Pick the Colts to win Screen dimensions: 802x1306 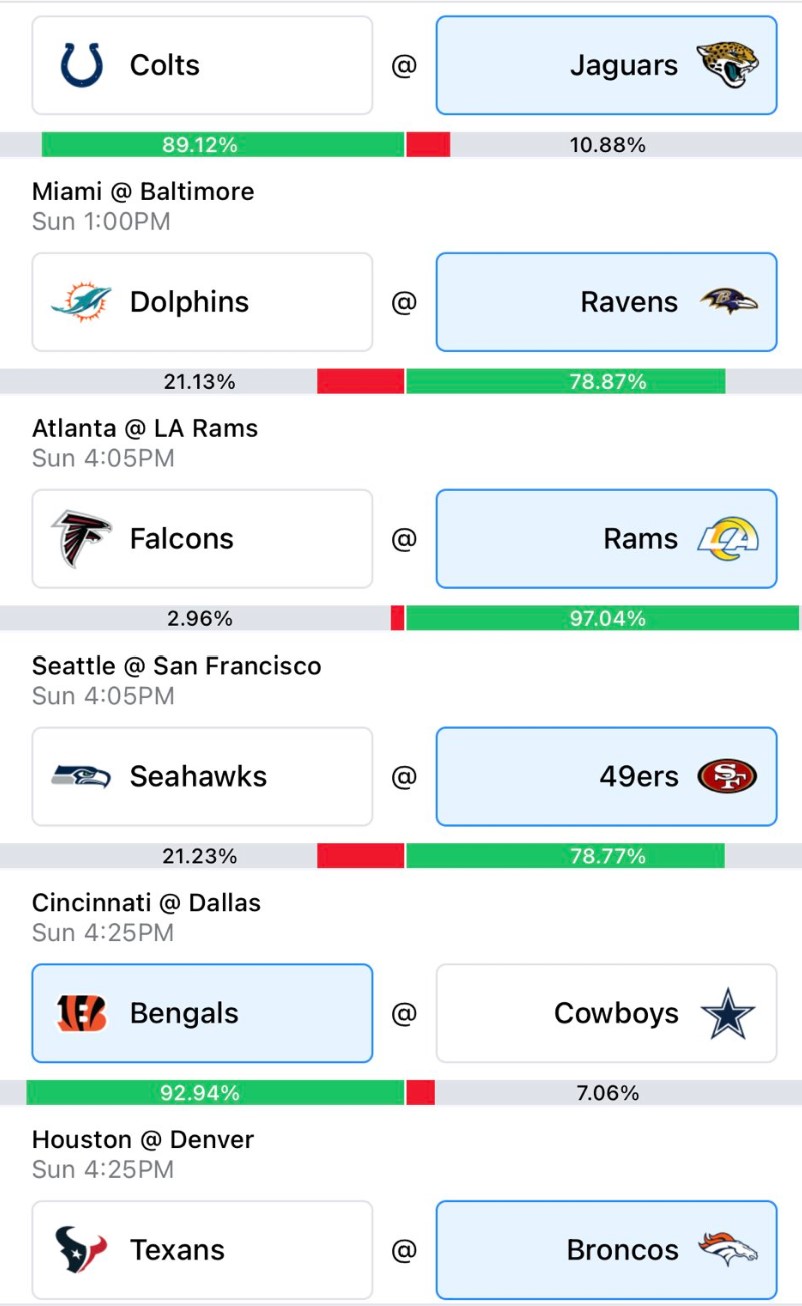point(202,65)
